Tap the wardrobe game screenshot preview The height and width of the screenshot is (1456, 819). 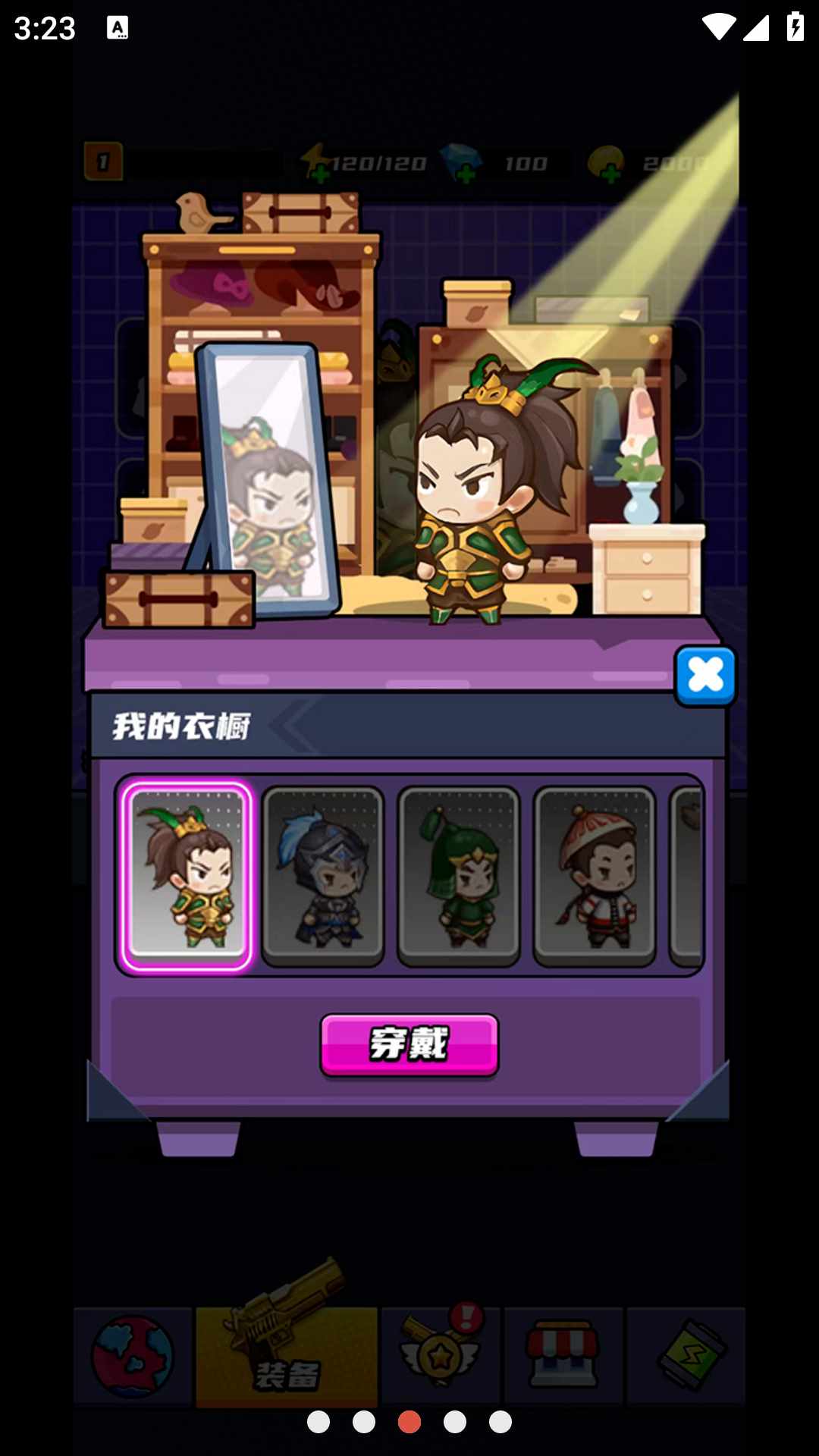pyautogui.click(x=409, y=728)
